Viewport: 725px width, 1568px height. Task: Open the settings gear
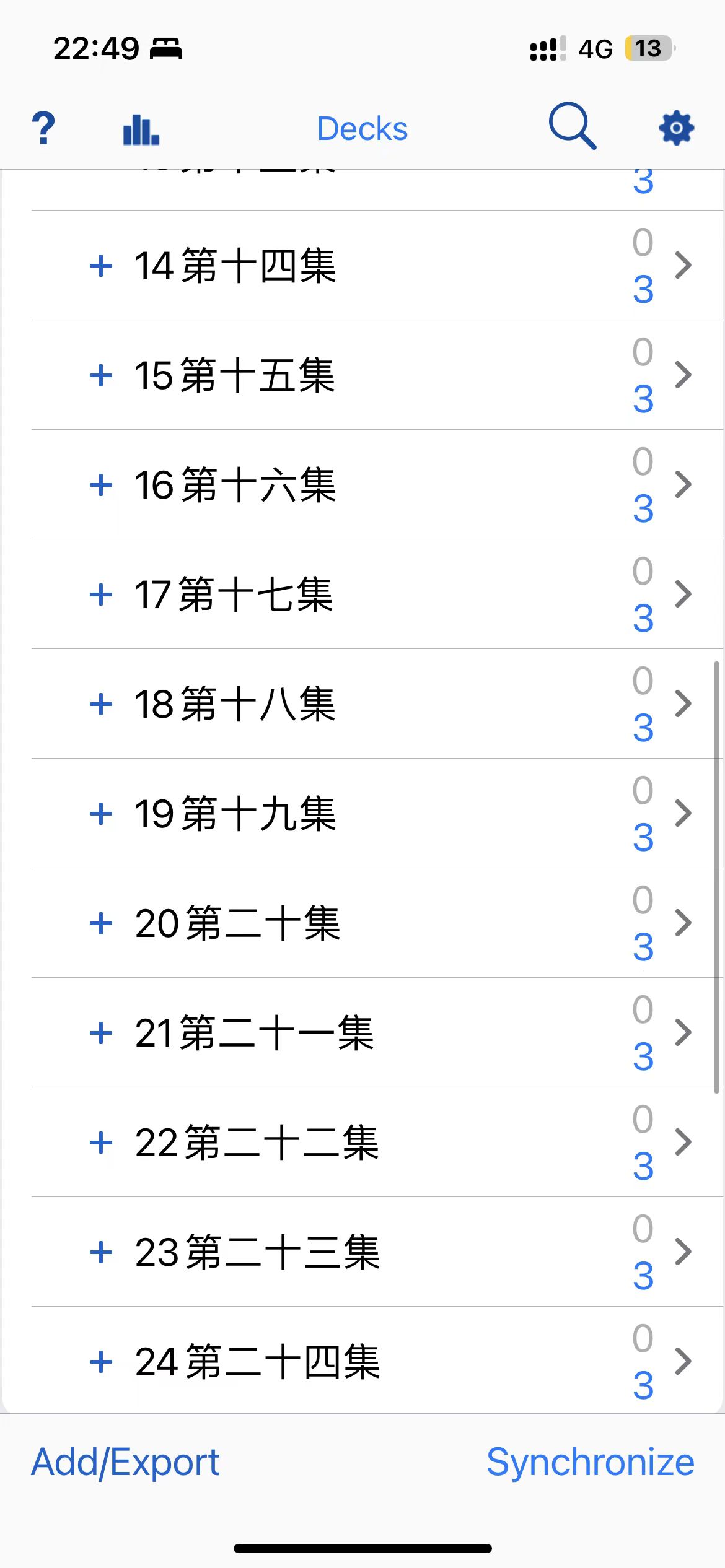677,128
